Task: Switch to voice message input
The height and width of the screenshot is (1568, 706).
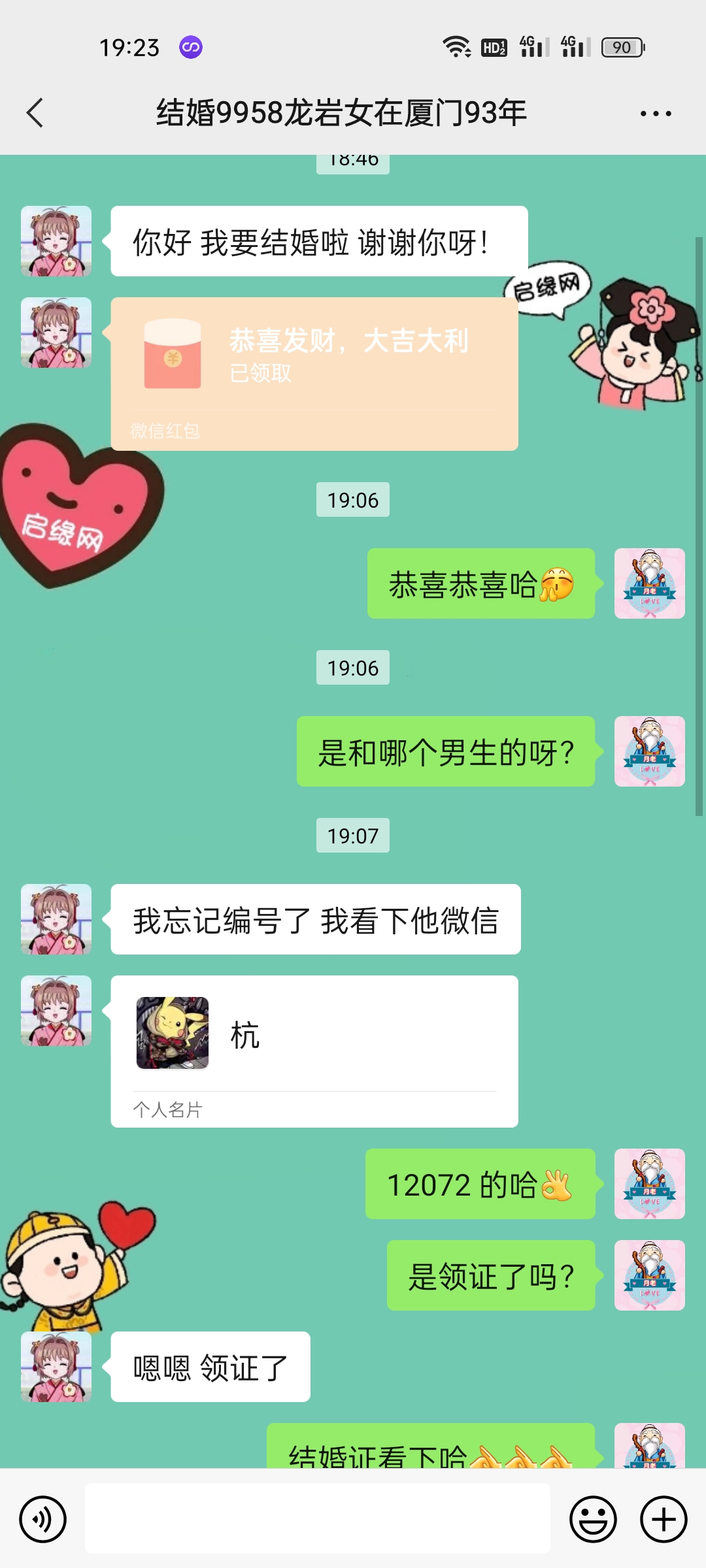Action: point(43,1520)
